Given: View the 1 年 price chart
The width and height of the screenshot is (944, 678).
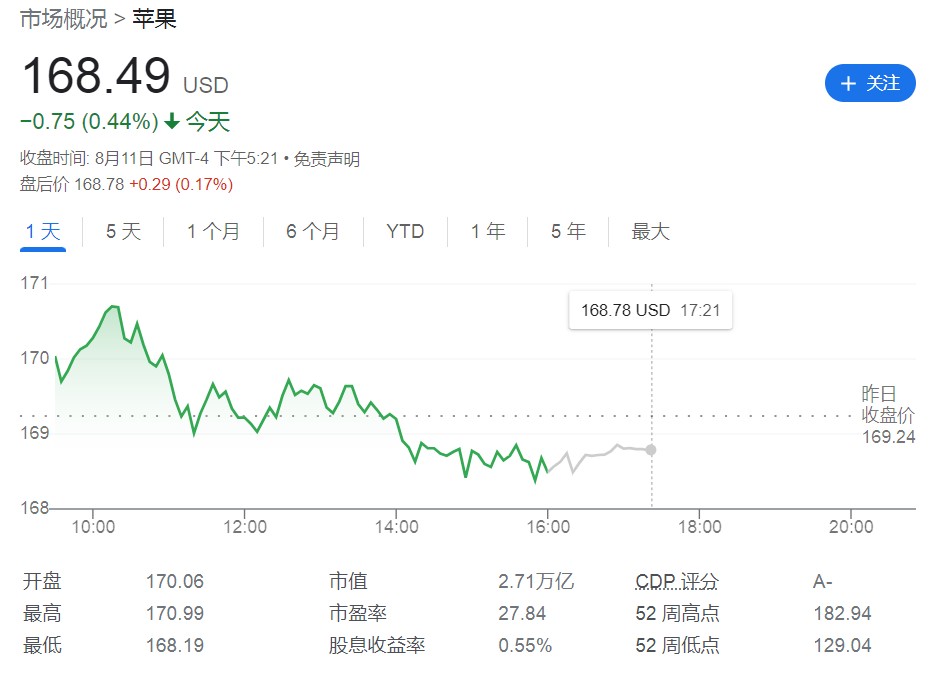Looking at the screenshot, I should pyautogui.click(x=488, y=232).
